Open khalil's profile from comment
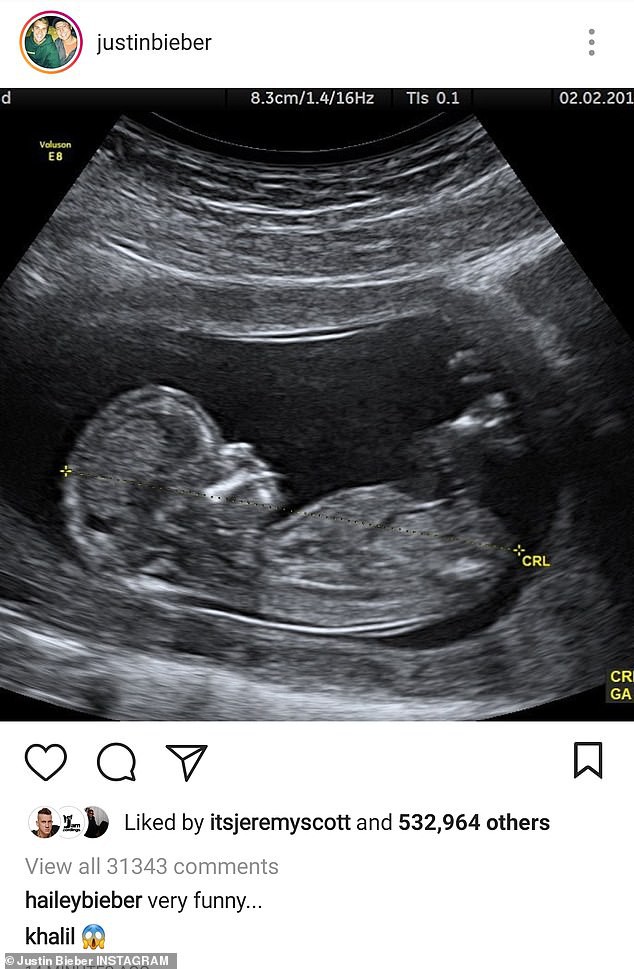 49,937
